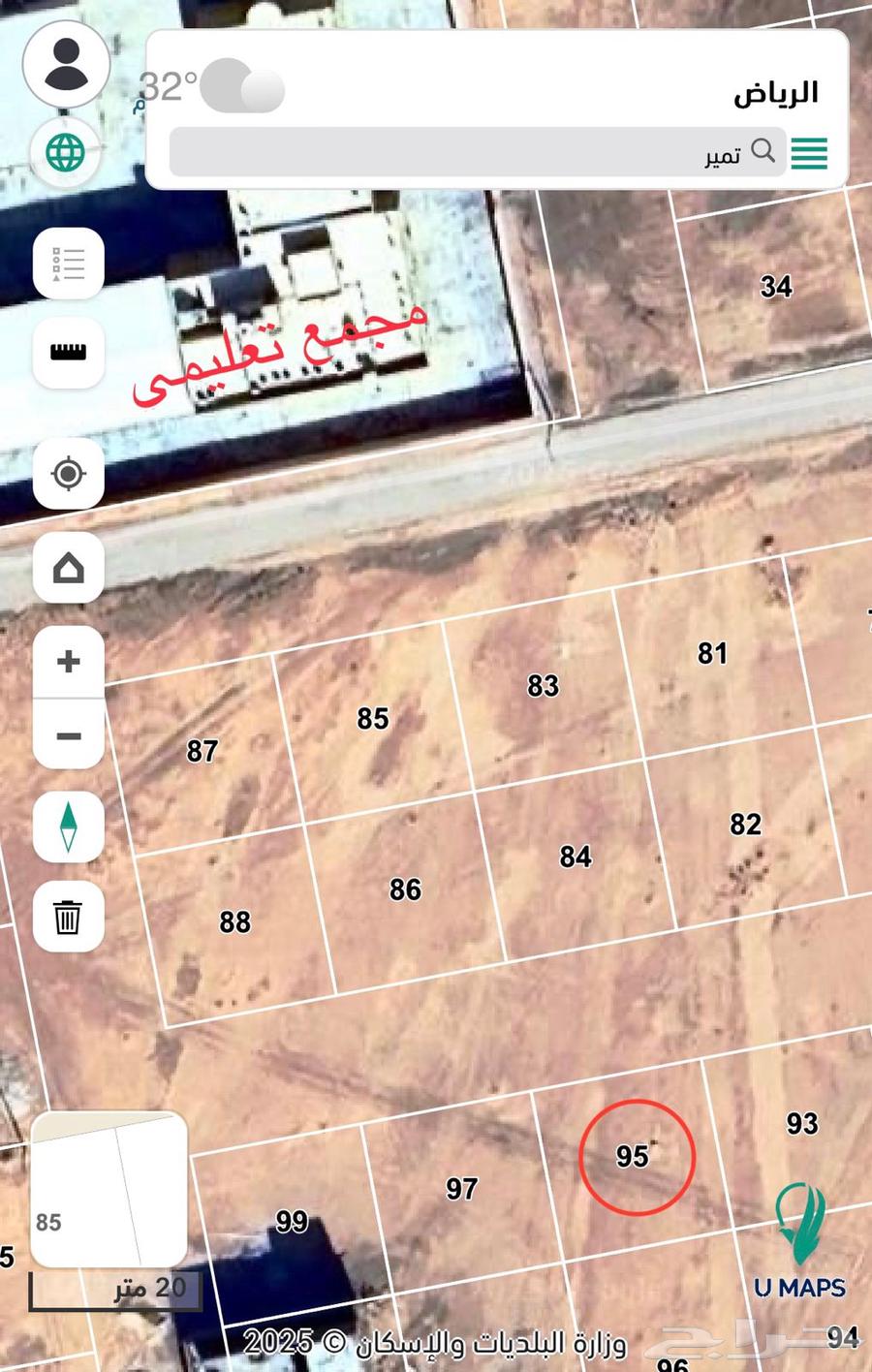The width and height of the screenshot is (872, 1372).
Task: Reset map orientation with compass
Action: 69,826
